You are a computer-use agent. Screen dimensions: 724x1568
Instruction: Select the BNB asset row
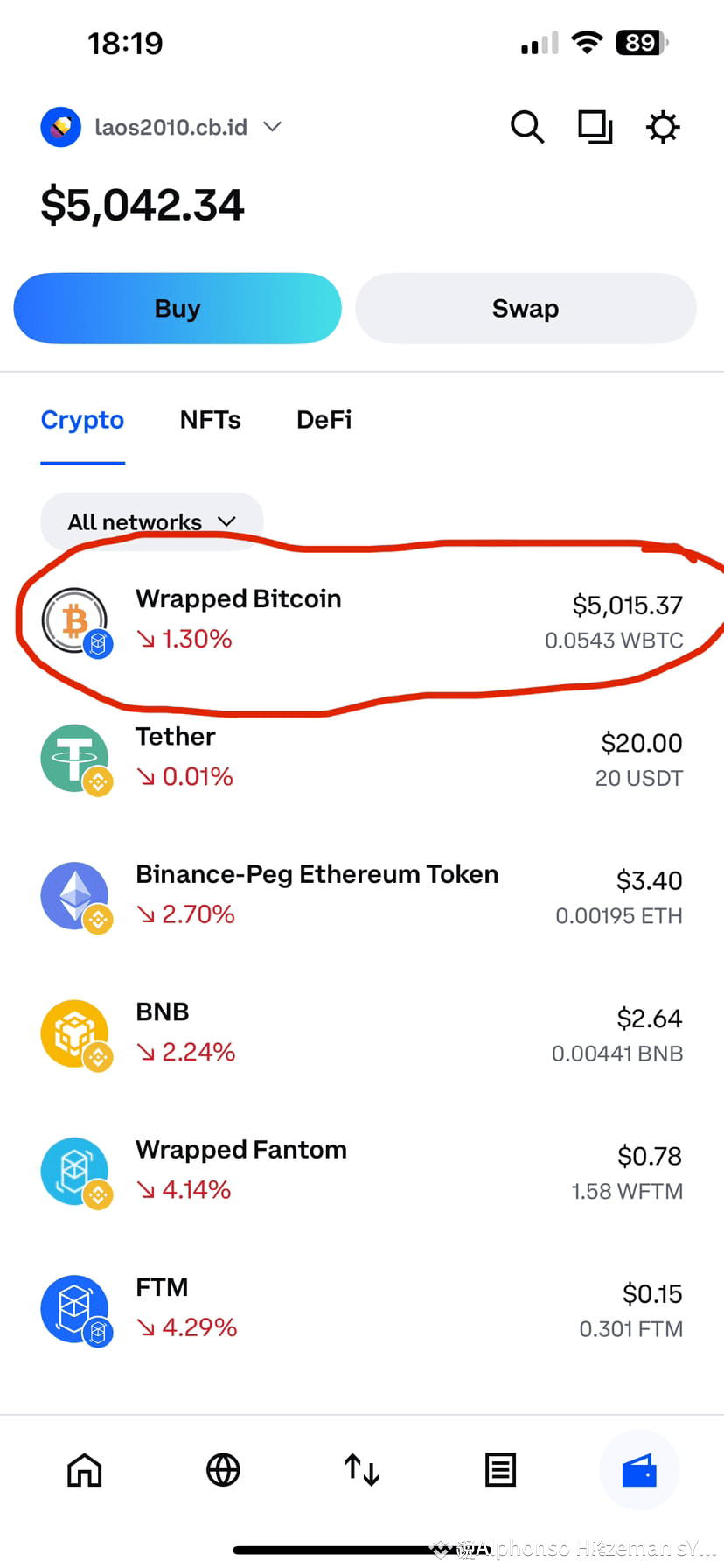point(362,1032)
